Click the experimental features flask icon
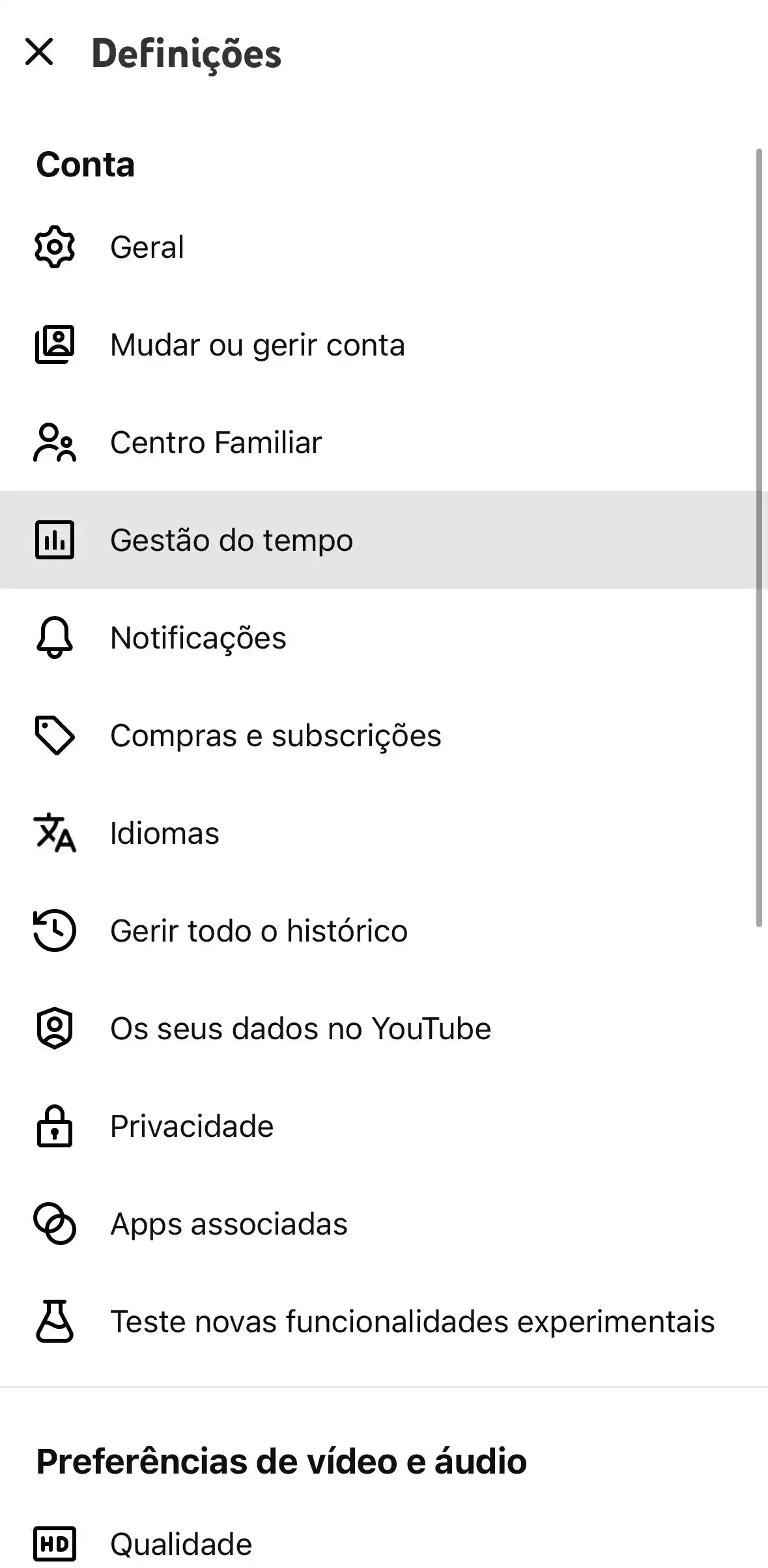Image resolution: width=768 pixels, height=1568 pixels. (x=55, y=1321)
